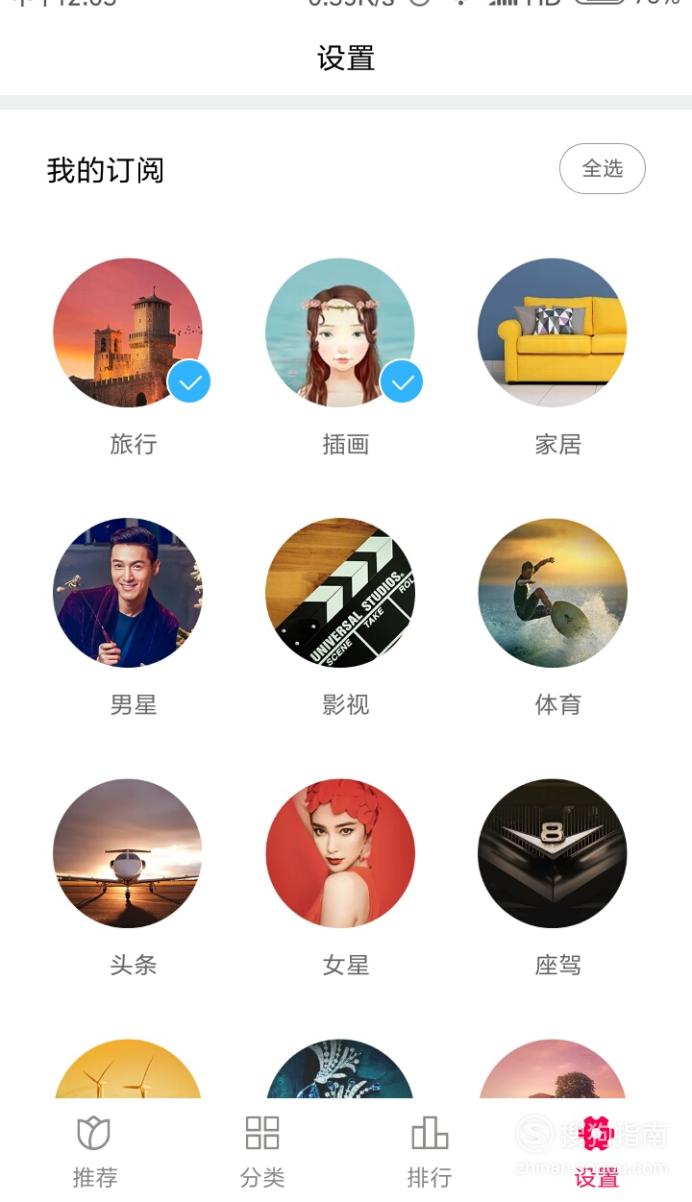Open the 分类 tab
The image size is (692, 1202).
point(262,1151)
